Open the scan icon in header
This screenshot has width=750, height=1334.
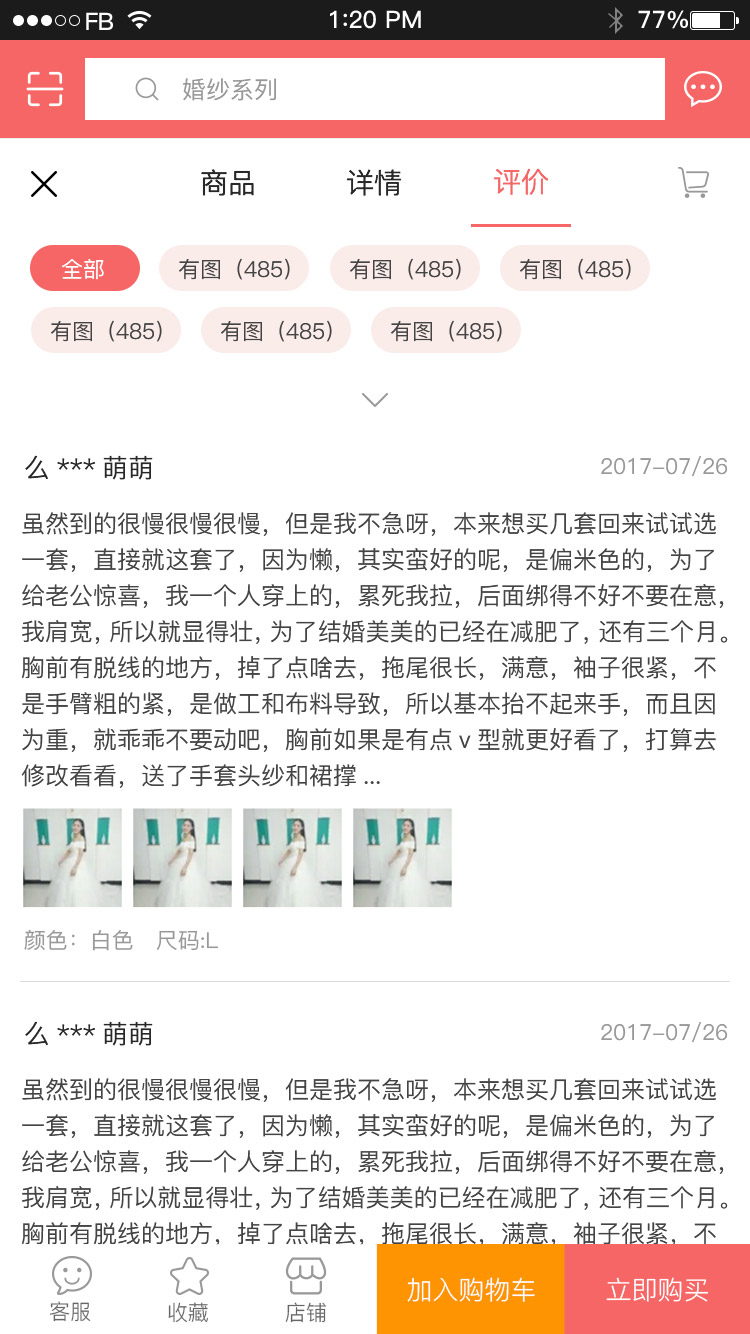[44, 89]
